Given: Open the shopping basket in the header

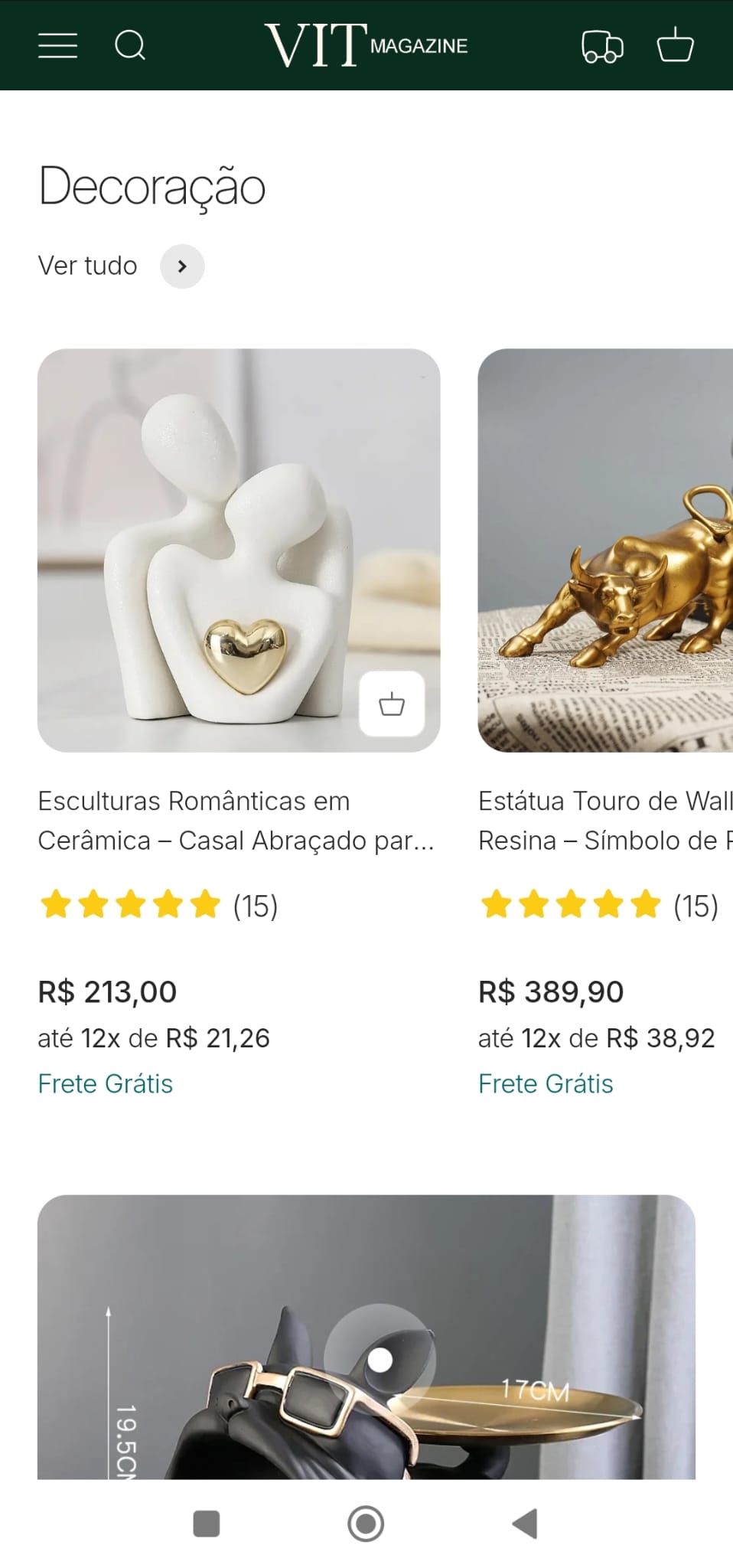Looking at the screenshot, I should point(676,46).
